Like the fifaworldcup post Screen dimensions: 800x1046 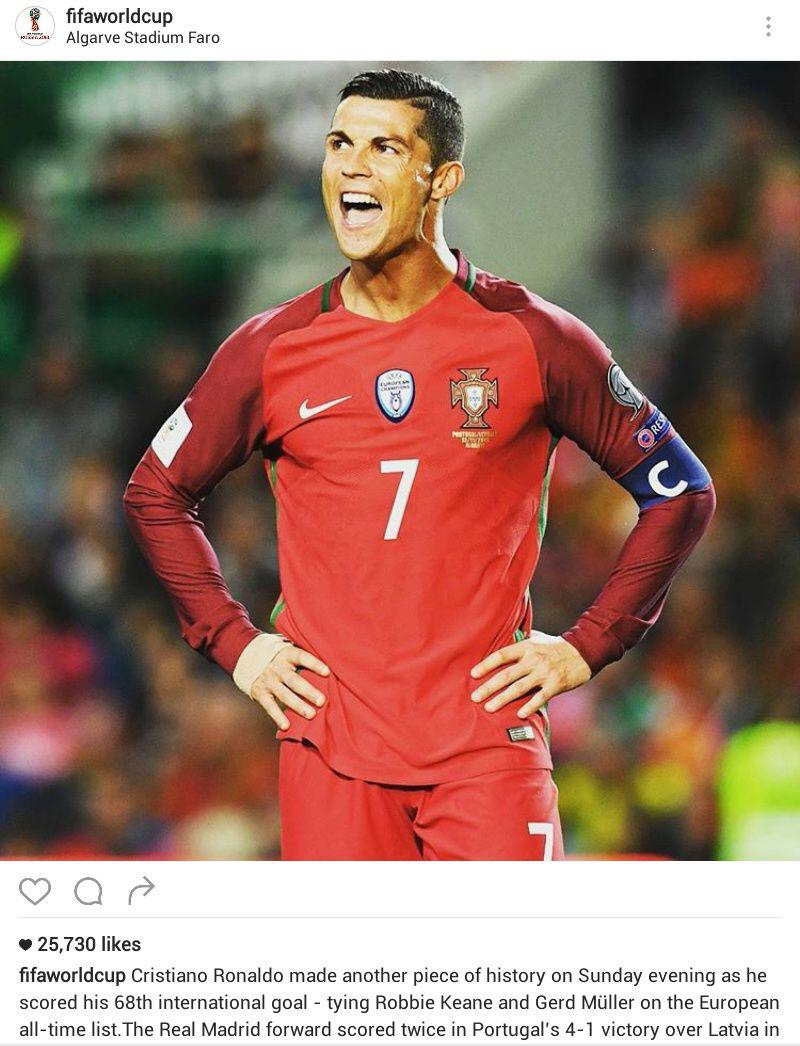pos(35,890)
